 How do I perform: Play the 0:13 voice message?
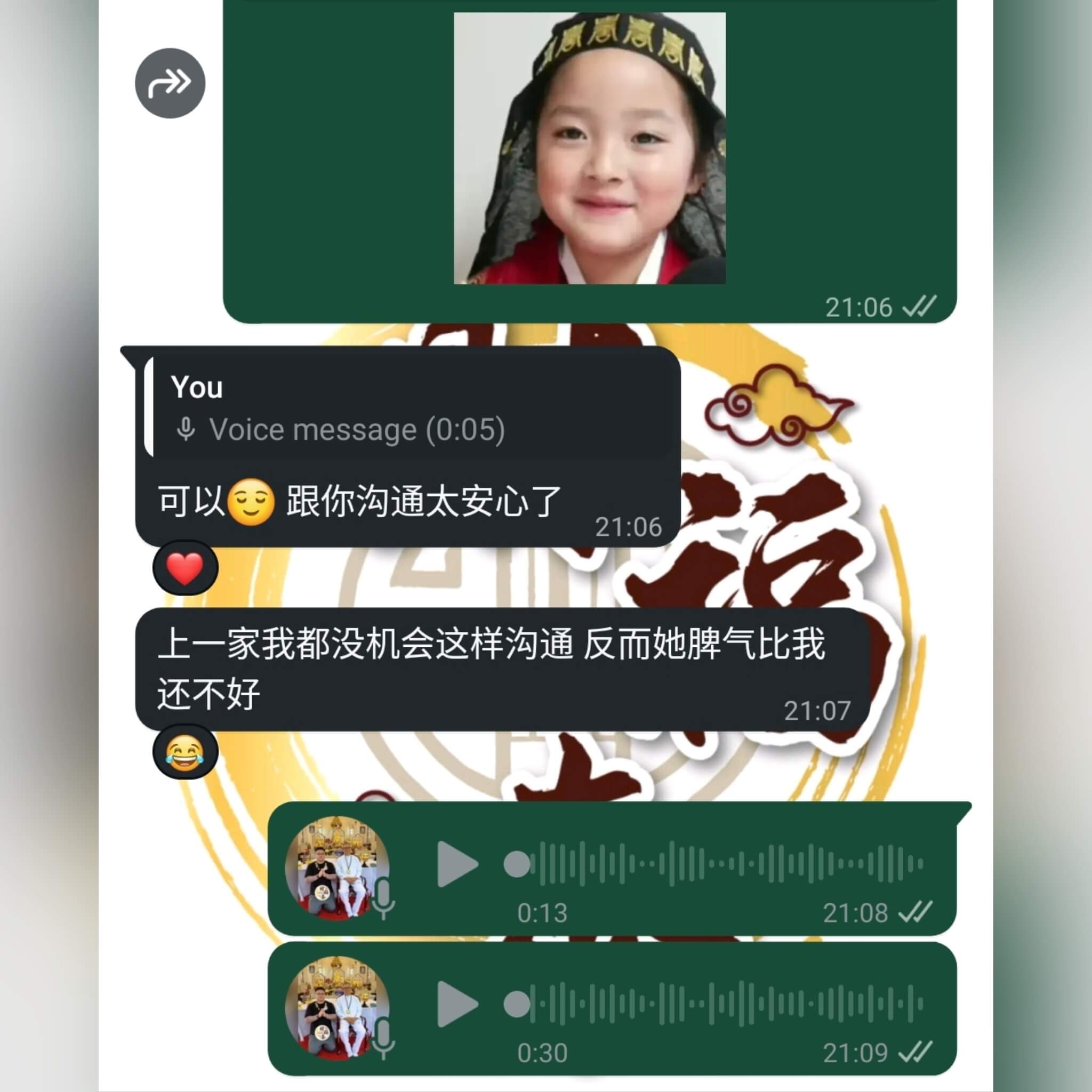click(457, 864)
